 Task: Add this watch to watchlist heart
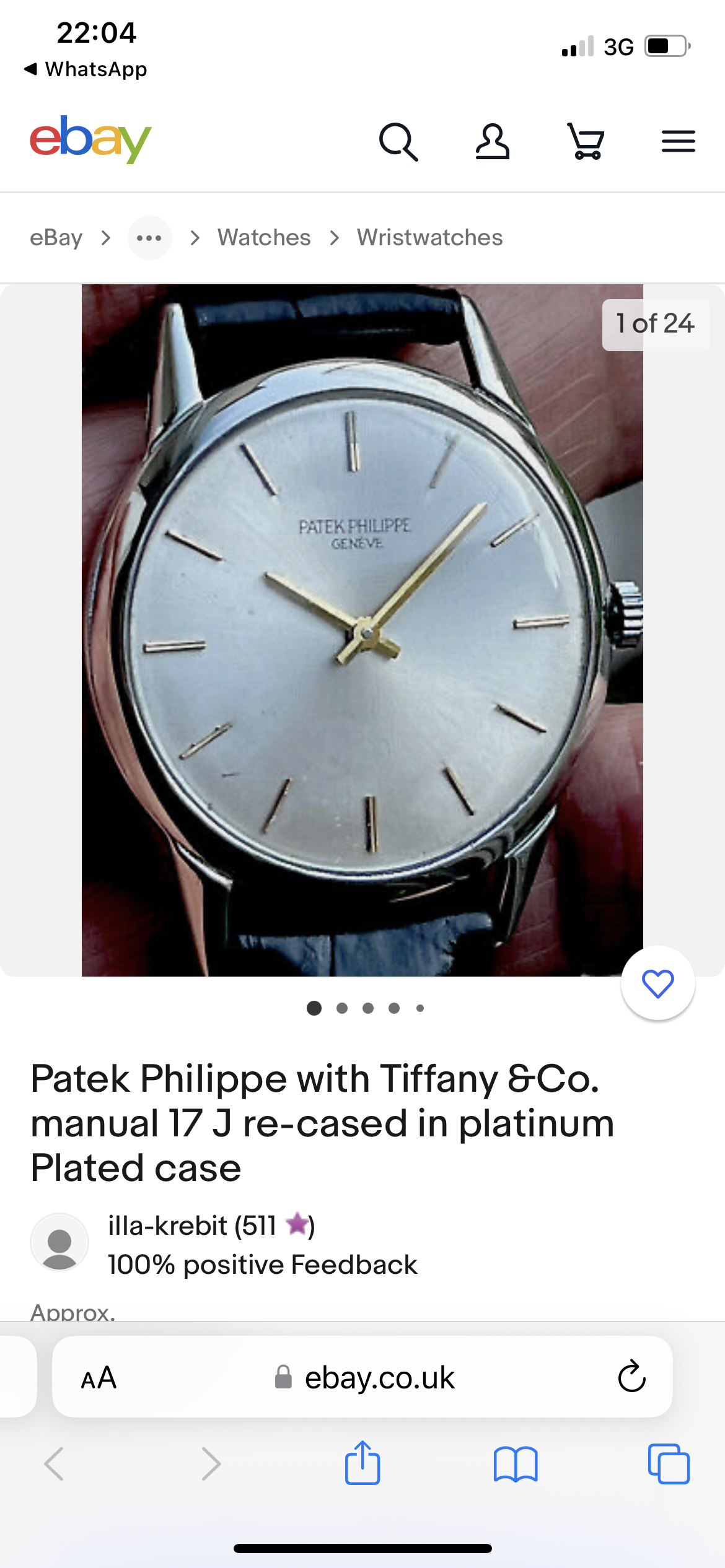(x=657, y=983)
